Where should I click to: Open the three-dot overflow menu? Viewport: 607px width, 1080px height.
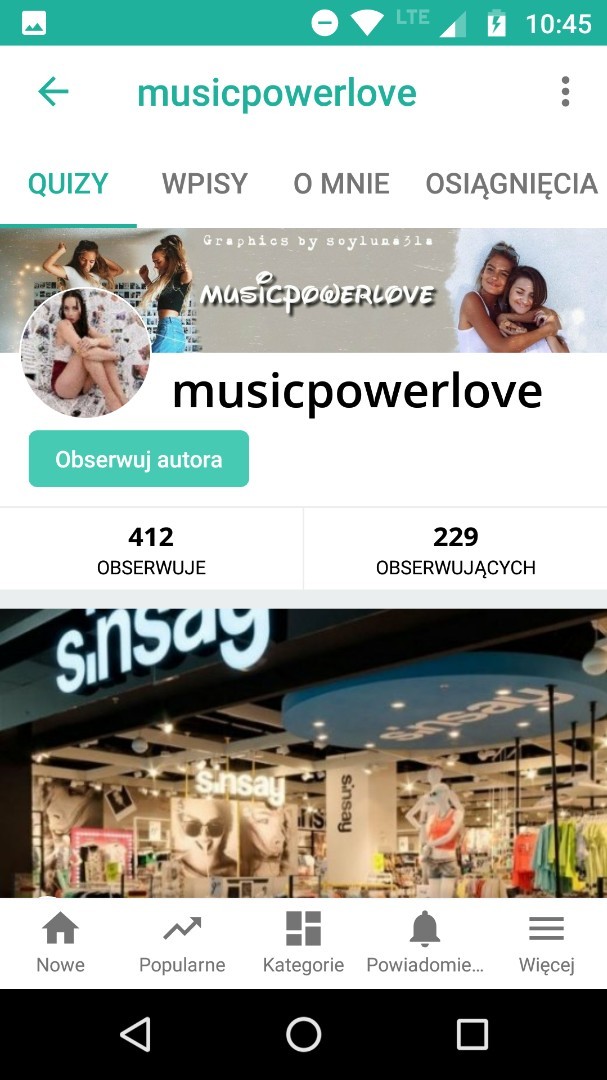(x=565, y=92)
